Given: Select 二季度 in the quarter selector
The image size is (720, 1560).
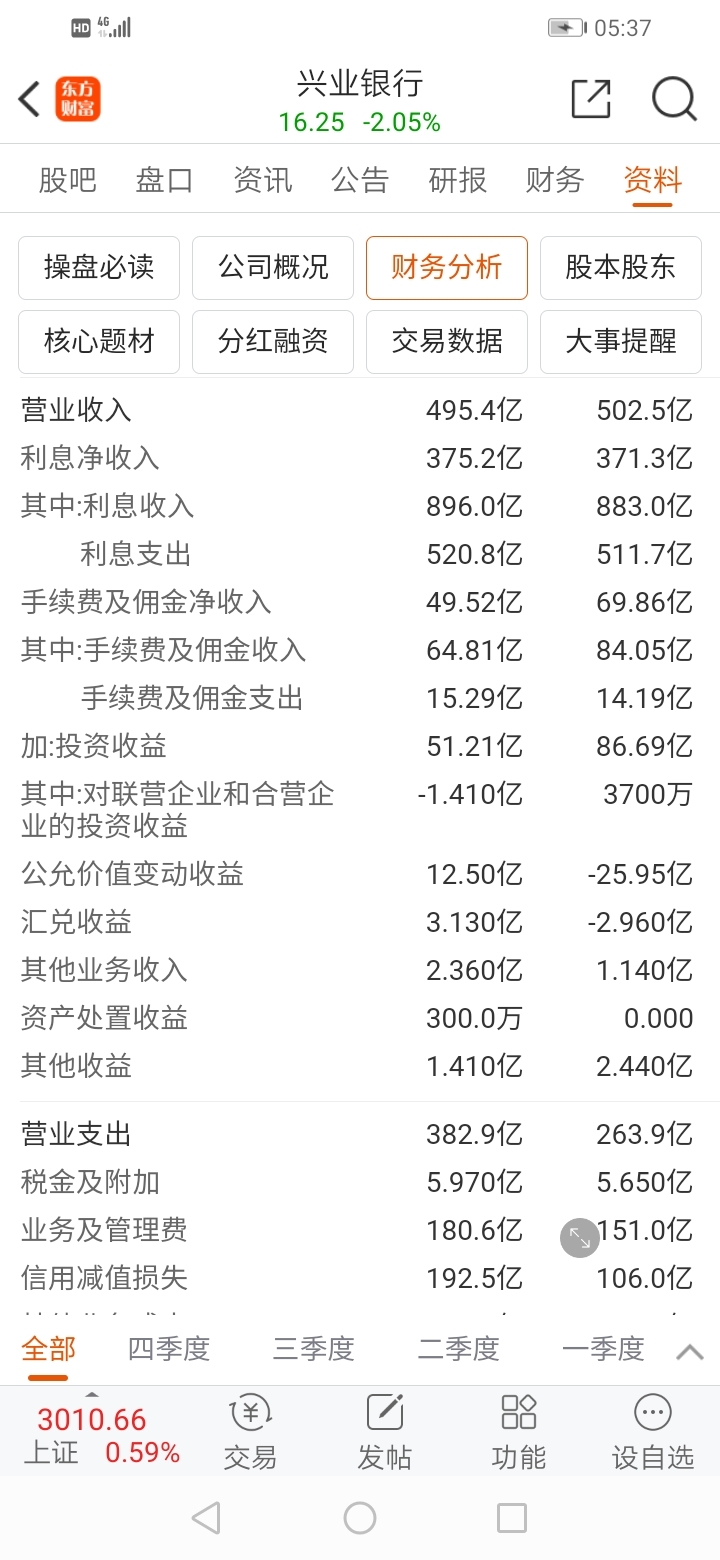Looking at the screenshot, I should tap(460, 1348).
